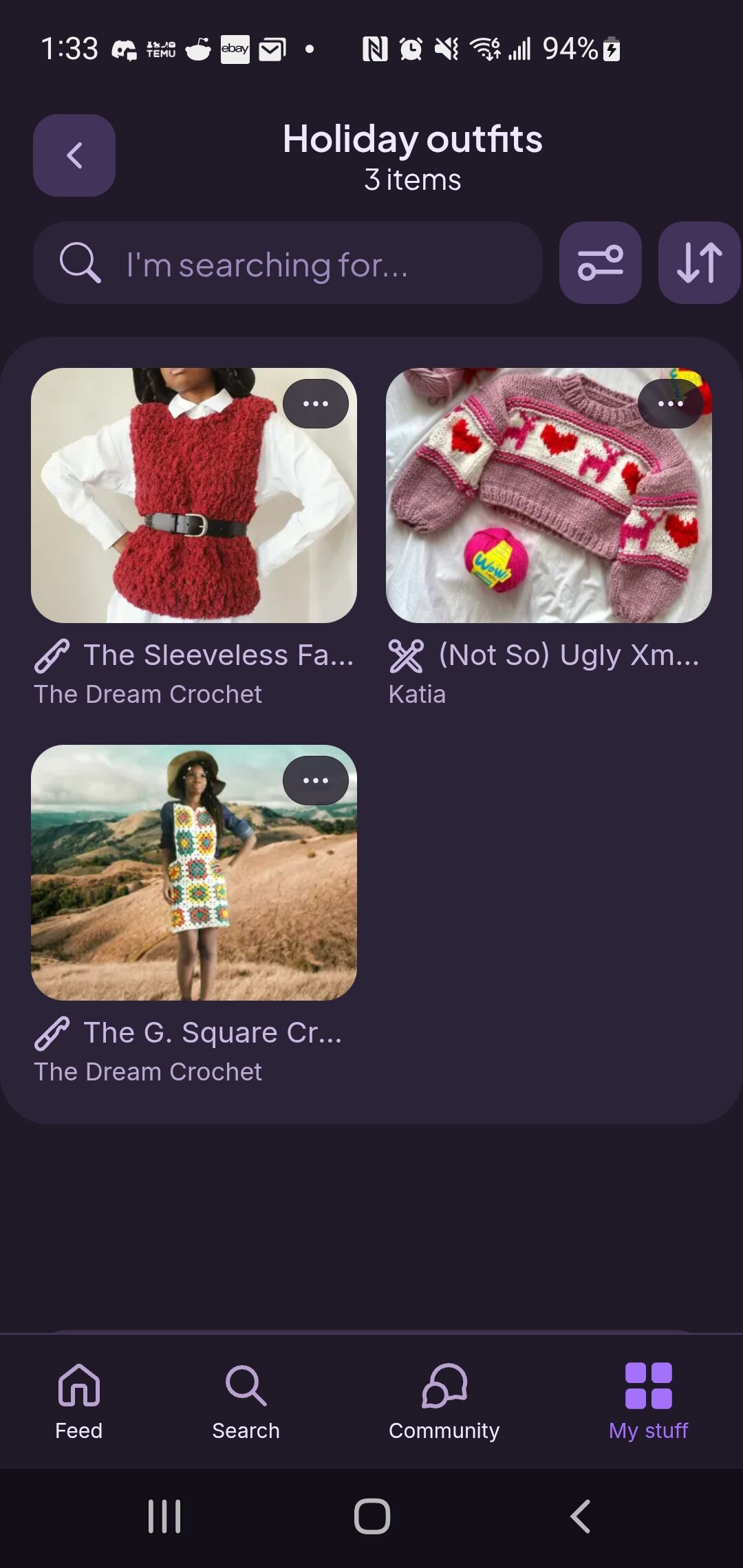
Task: Go back from Holiday outfits
Action: (x=74, y=155)
